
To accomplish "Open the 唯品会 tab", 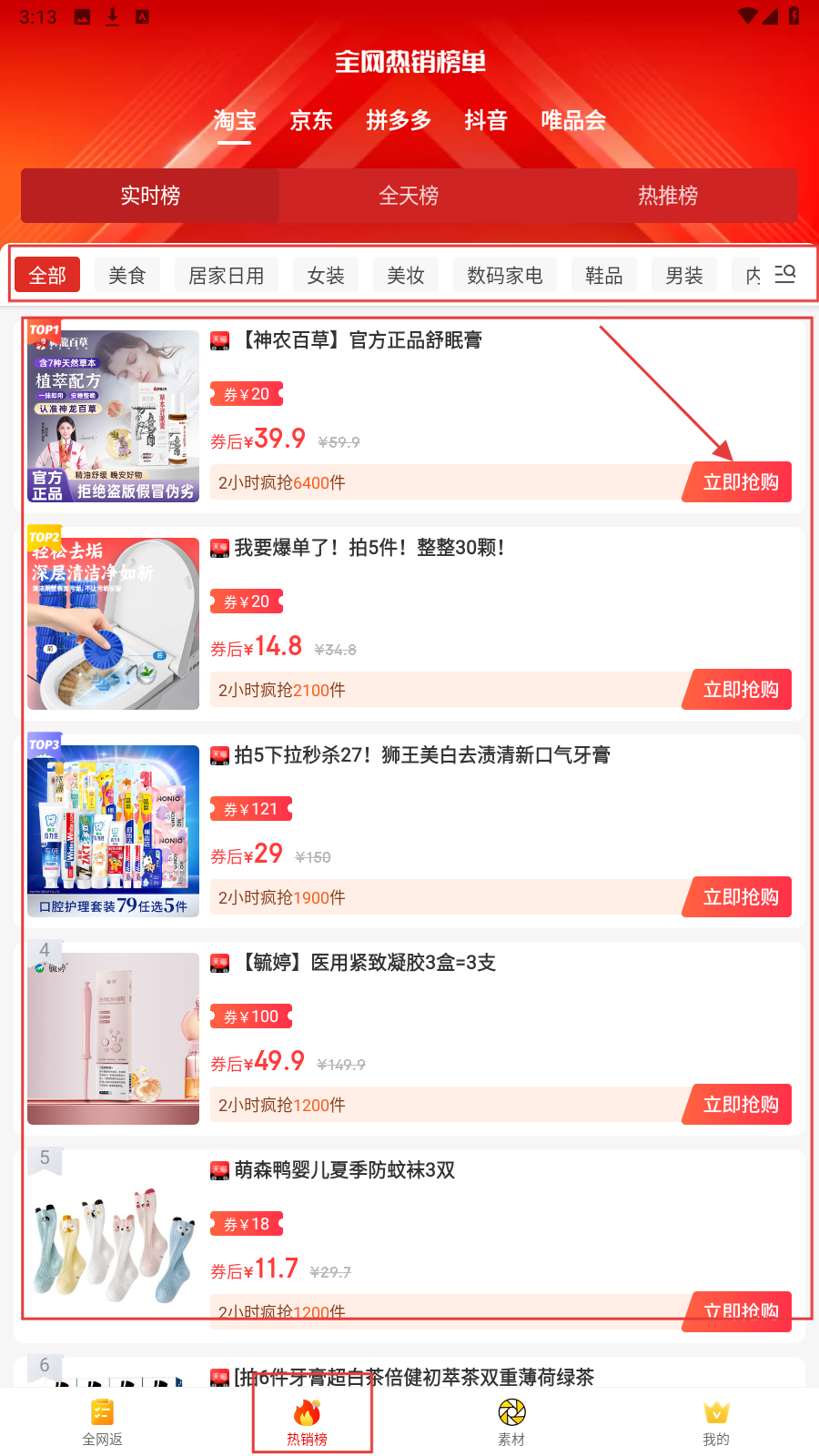I will point(573,120).
